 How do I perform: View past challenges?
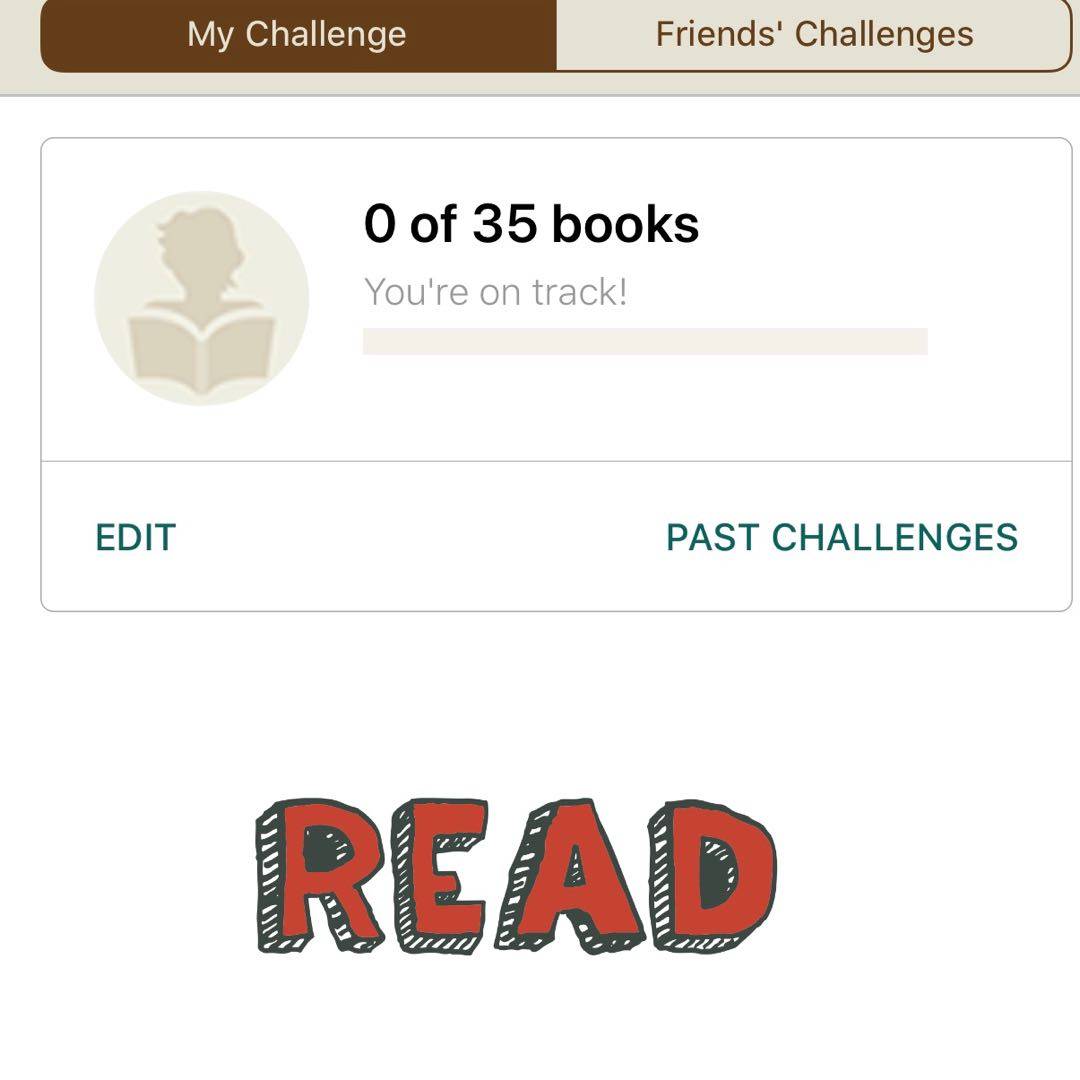[842, 538]
